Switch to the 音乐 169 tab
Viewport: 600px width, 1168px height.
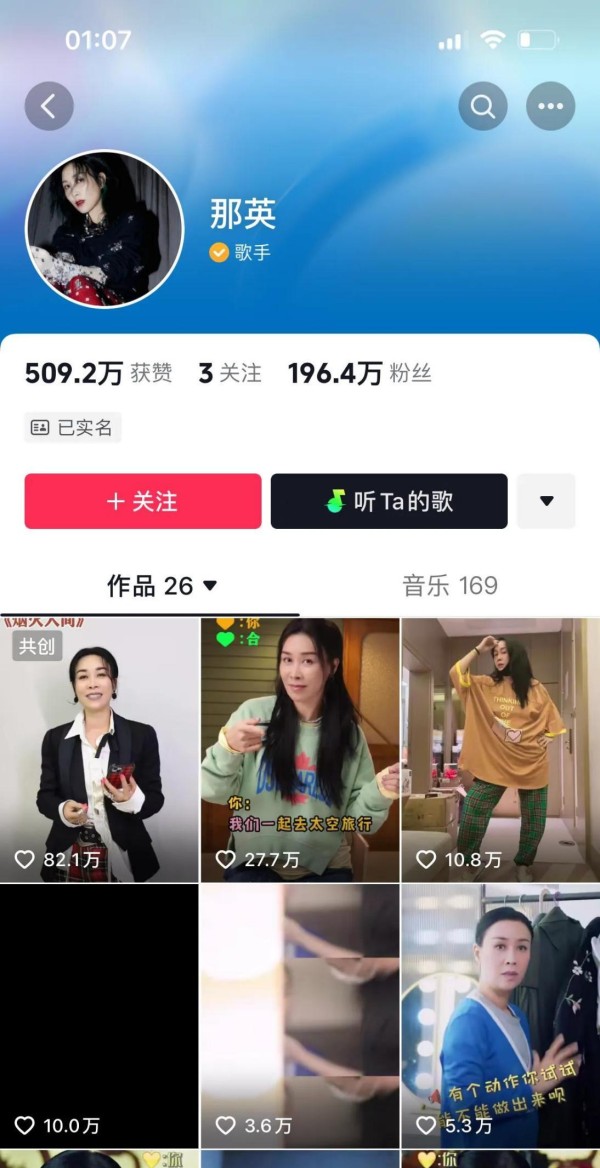point(450,586)
